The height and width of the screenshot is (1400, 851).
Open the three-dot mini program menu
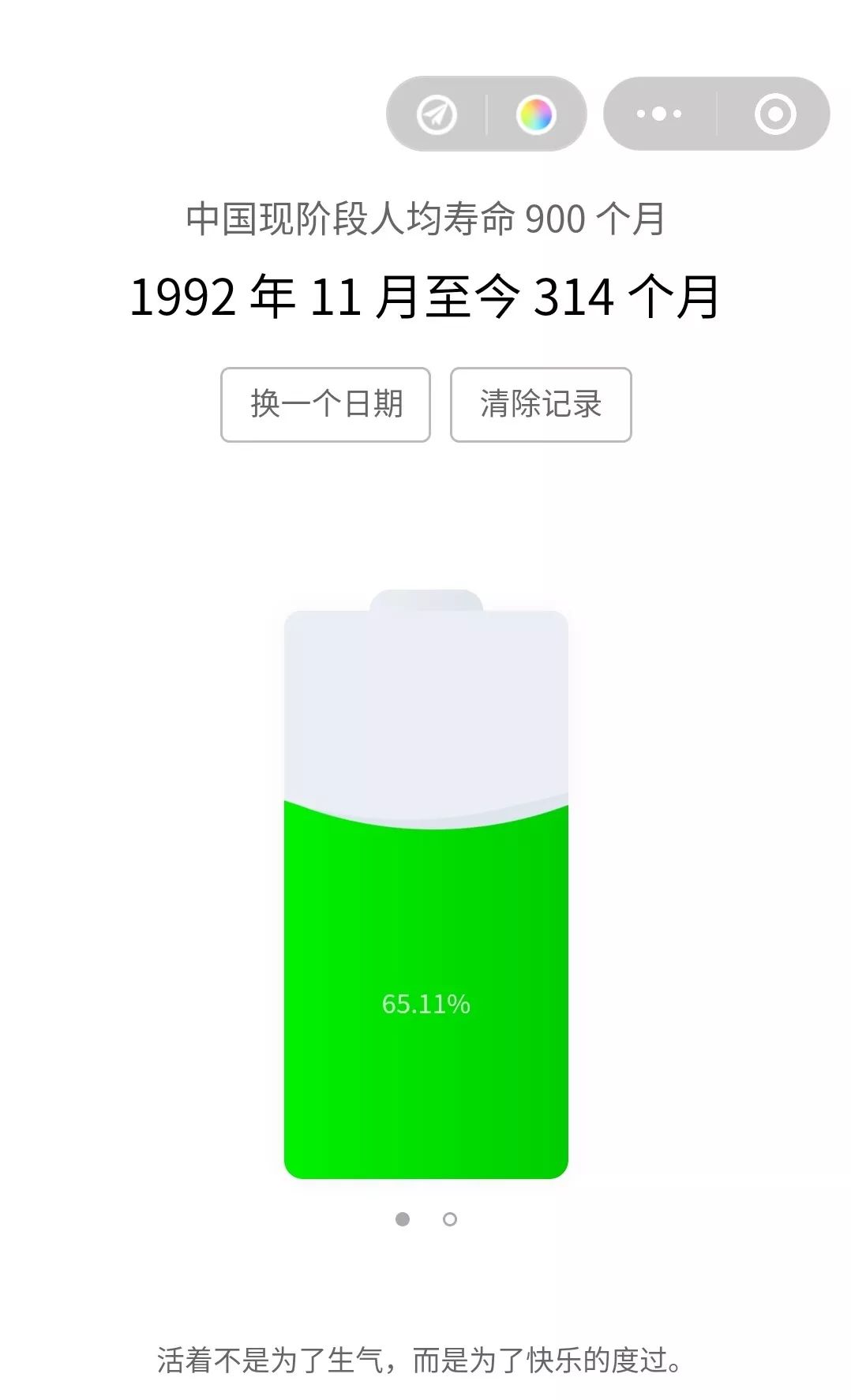pos(659,114)
